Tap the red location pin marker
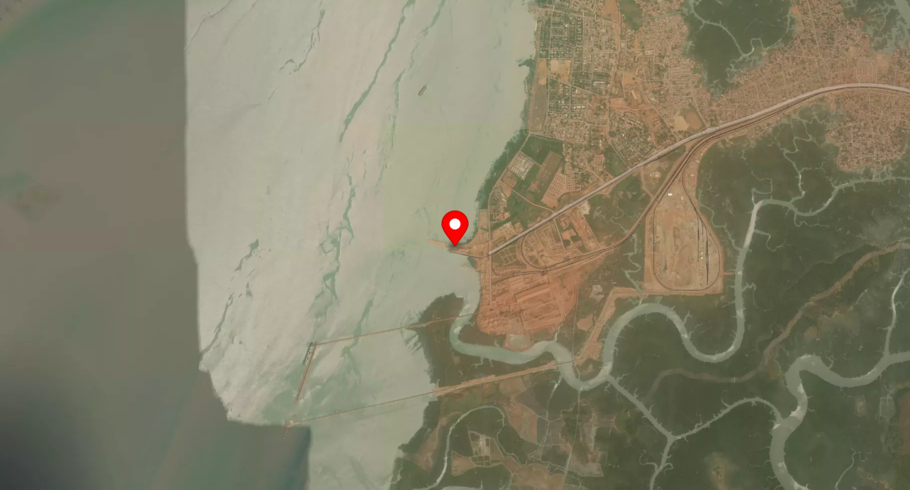Image resolution: width=910 pixels, height=490 pixels. [455, 225]
